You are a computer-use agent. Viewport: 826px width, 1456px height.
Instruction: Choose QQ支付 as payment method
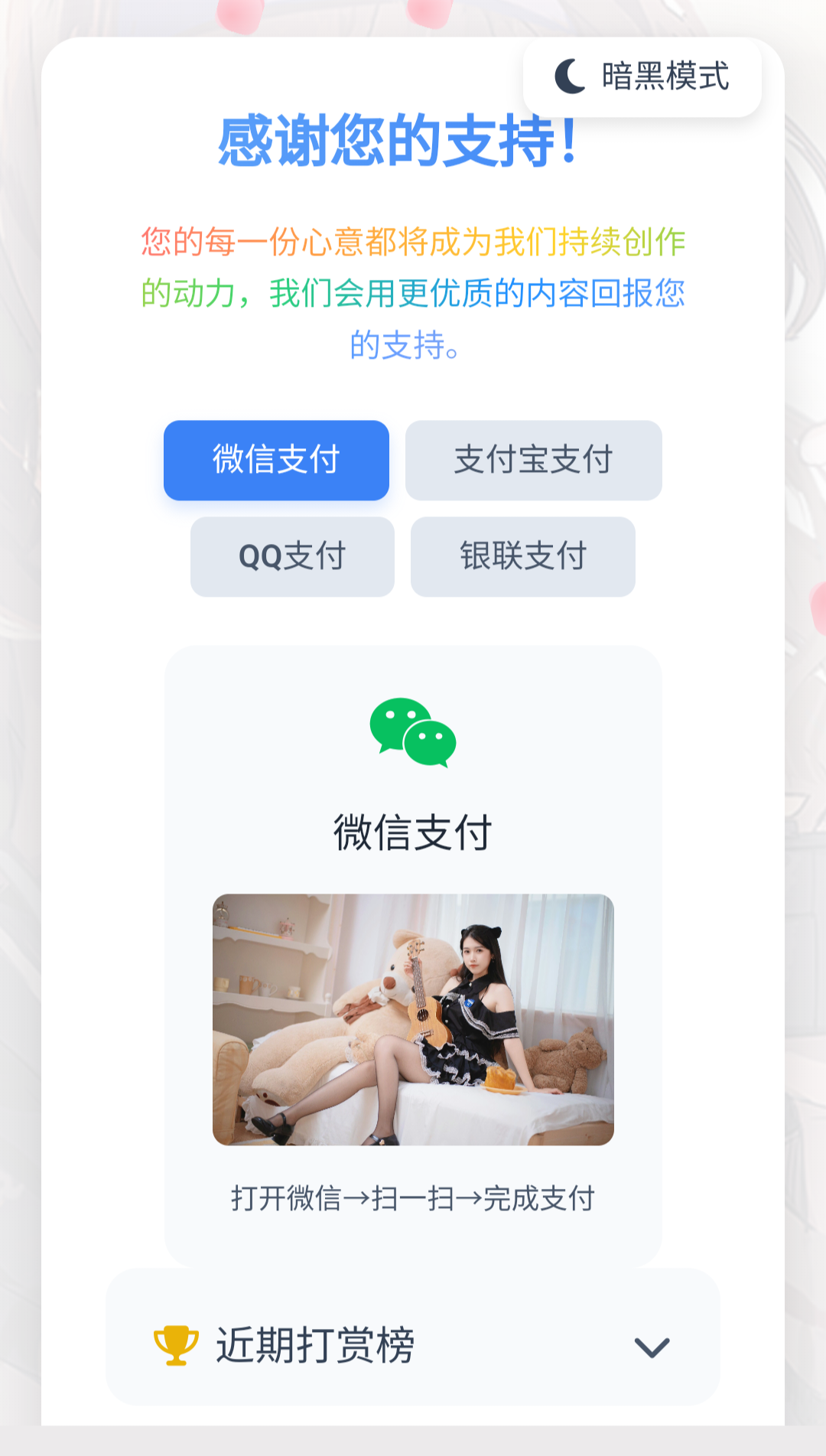point(292,556)
